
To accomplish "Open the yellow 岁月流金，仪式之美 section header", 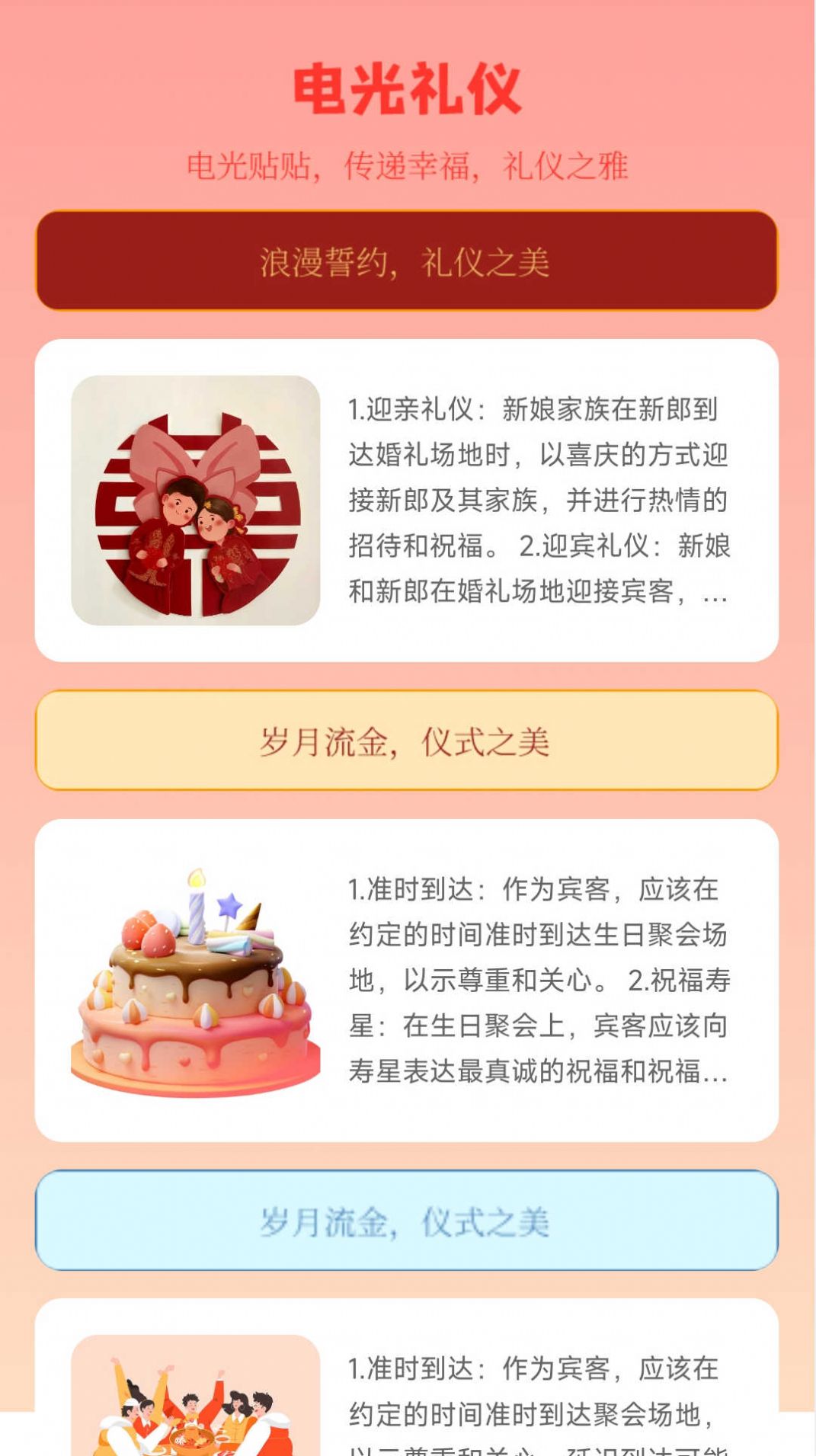I will tap(408, 741).
